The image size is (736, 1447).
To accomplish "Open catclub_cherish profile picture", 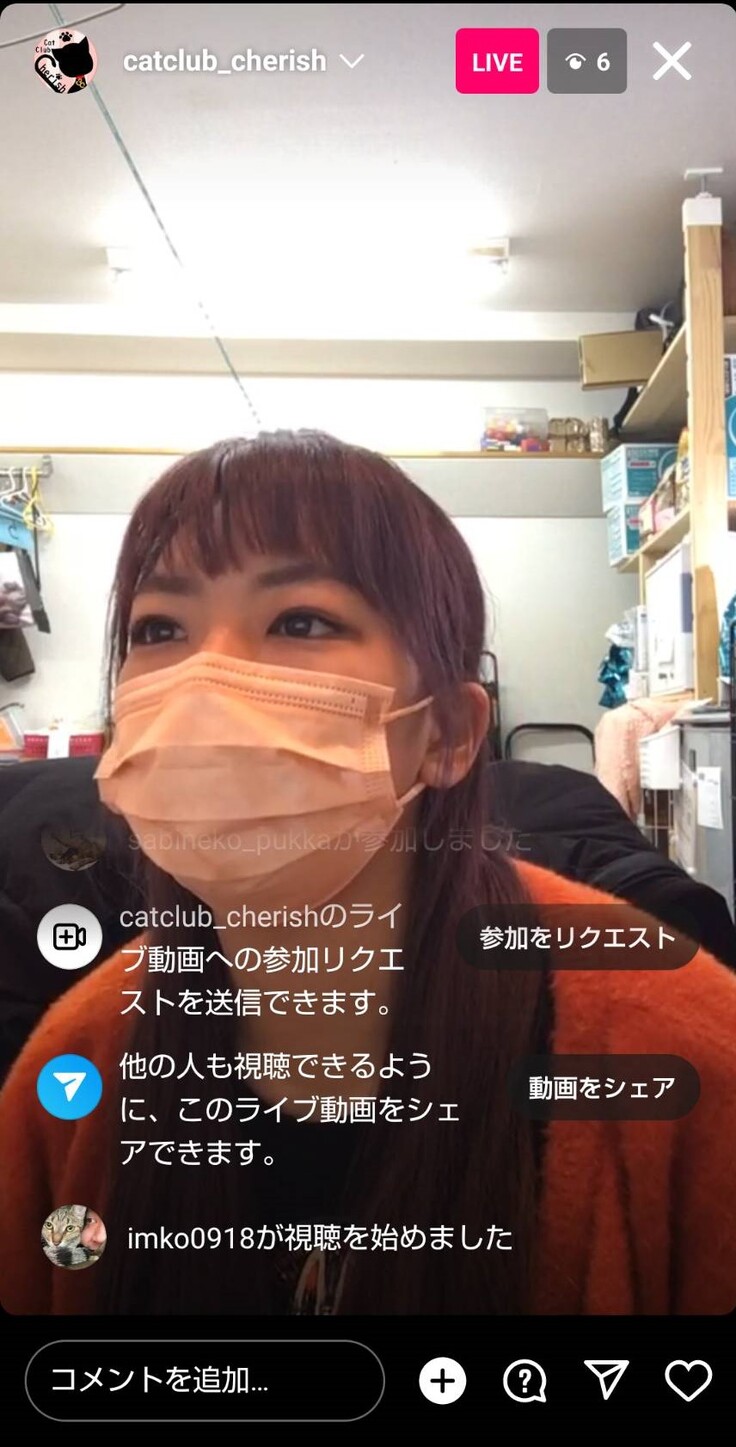I will point(65,61).
